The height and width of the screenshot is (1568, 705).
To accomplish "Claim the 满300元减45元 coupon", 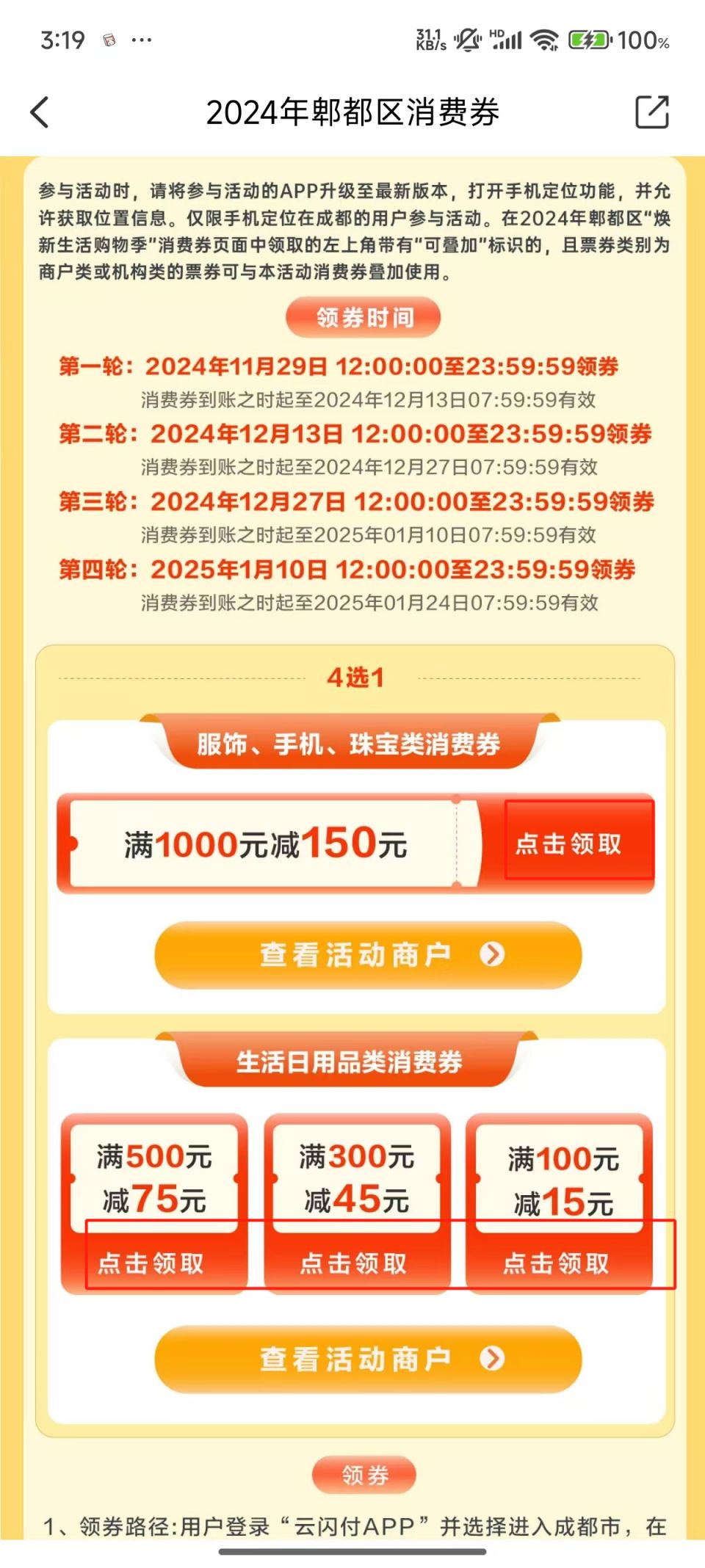I will click(354, 1263).
